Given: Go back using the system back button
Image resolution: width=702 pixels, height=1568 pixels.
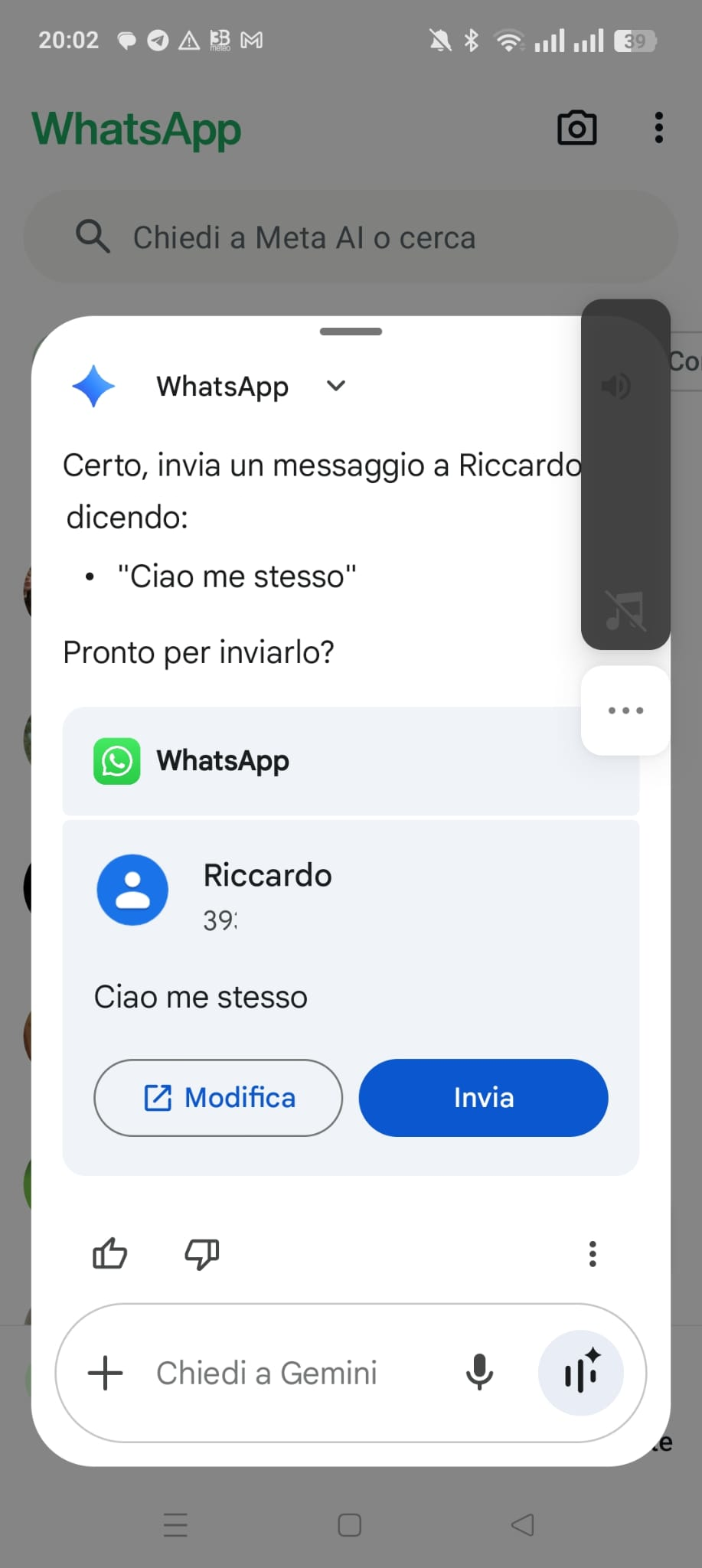Looking at the screenshot, I should click(523, 1524).
